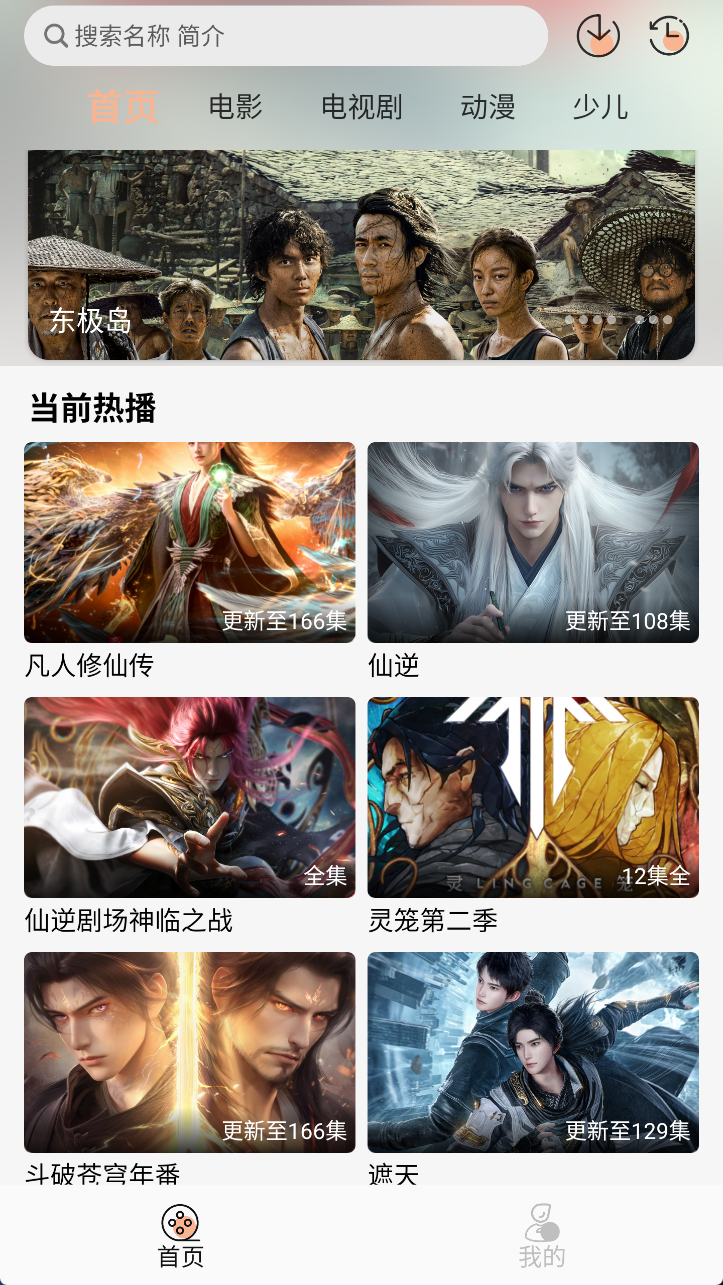Select the 动漫 tab
Viewport: 723px width, 1285px height.
pos(487,106)
